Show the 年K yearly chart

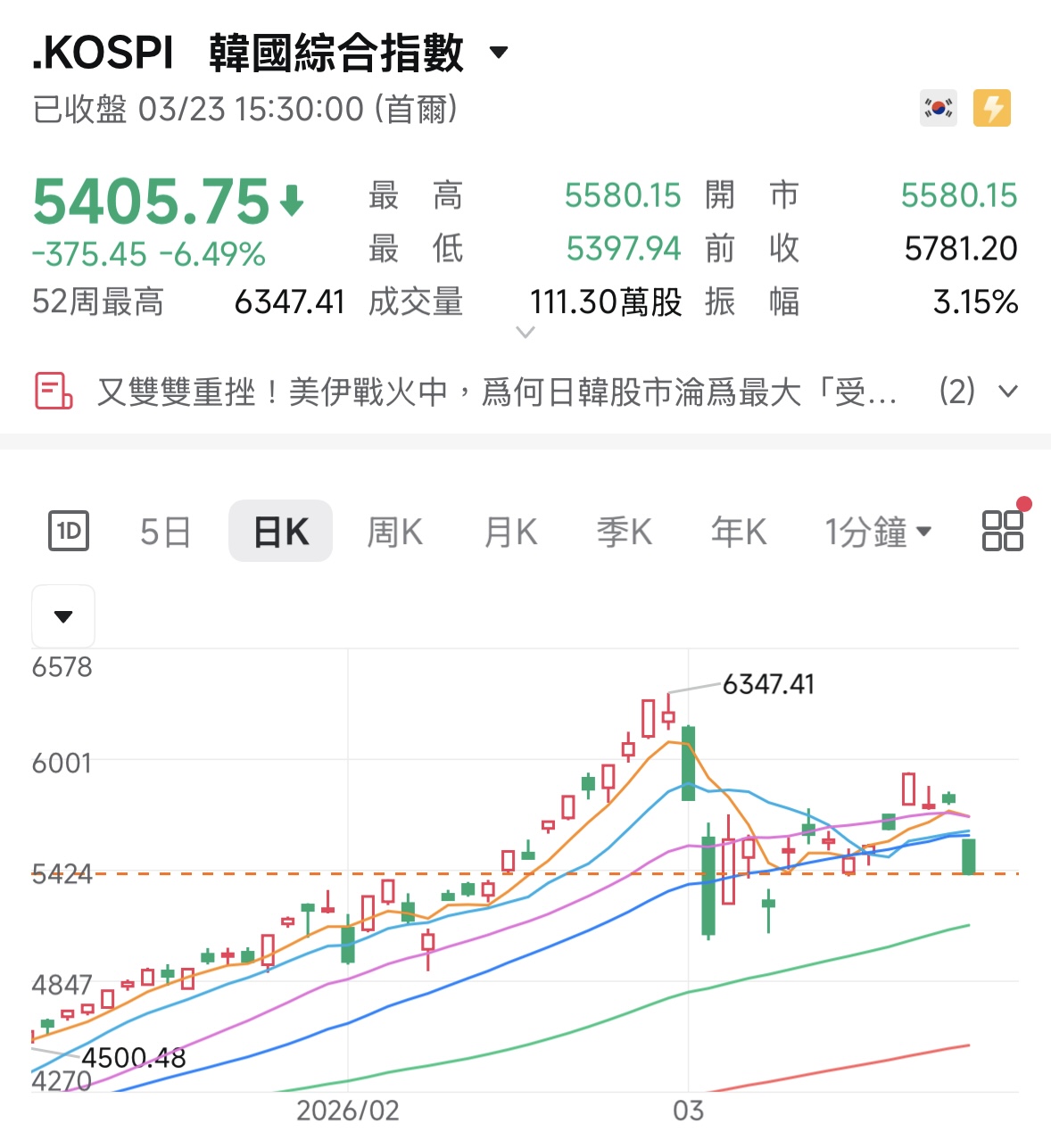pos(738,532)
